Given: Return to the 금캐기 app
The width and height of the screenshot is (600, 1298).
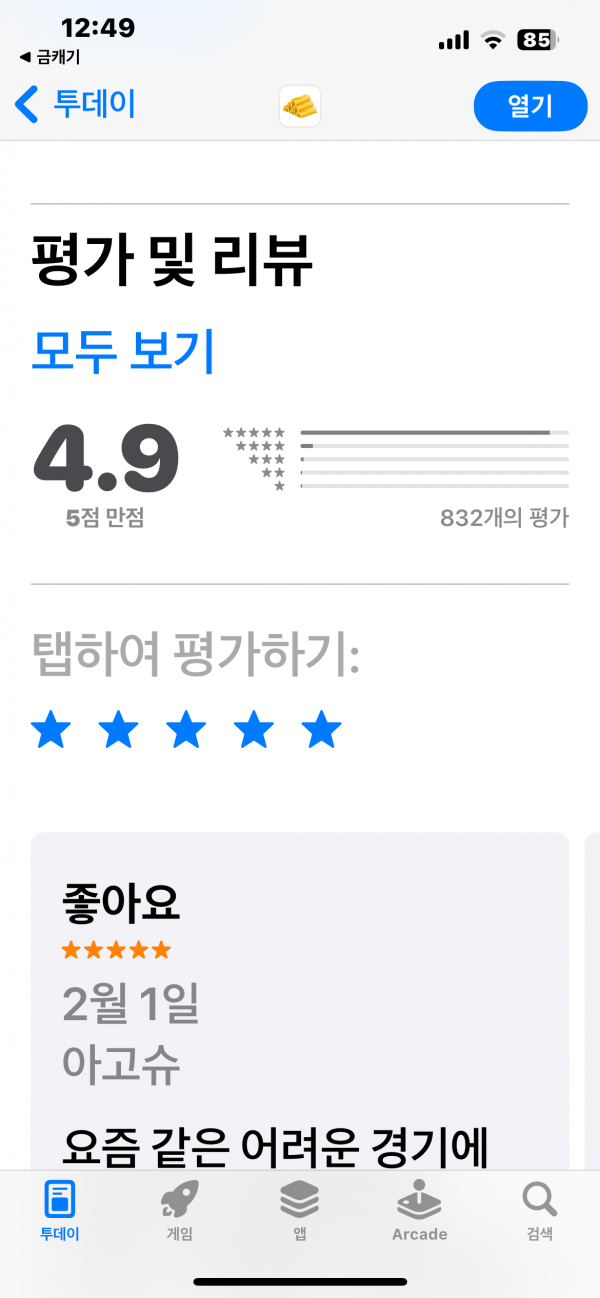Looking at the screenshot, I should pyautogui.click(x=50, y=57).
